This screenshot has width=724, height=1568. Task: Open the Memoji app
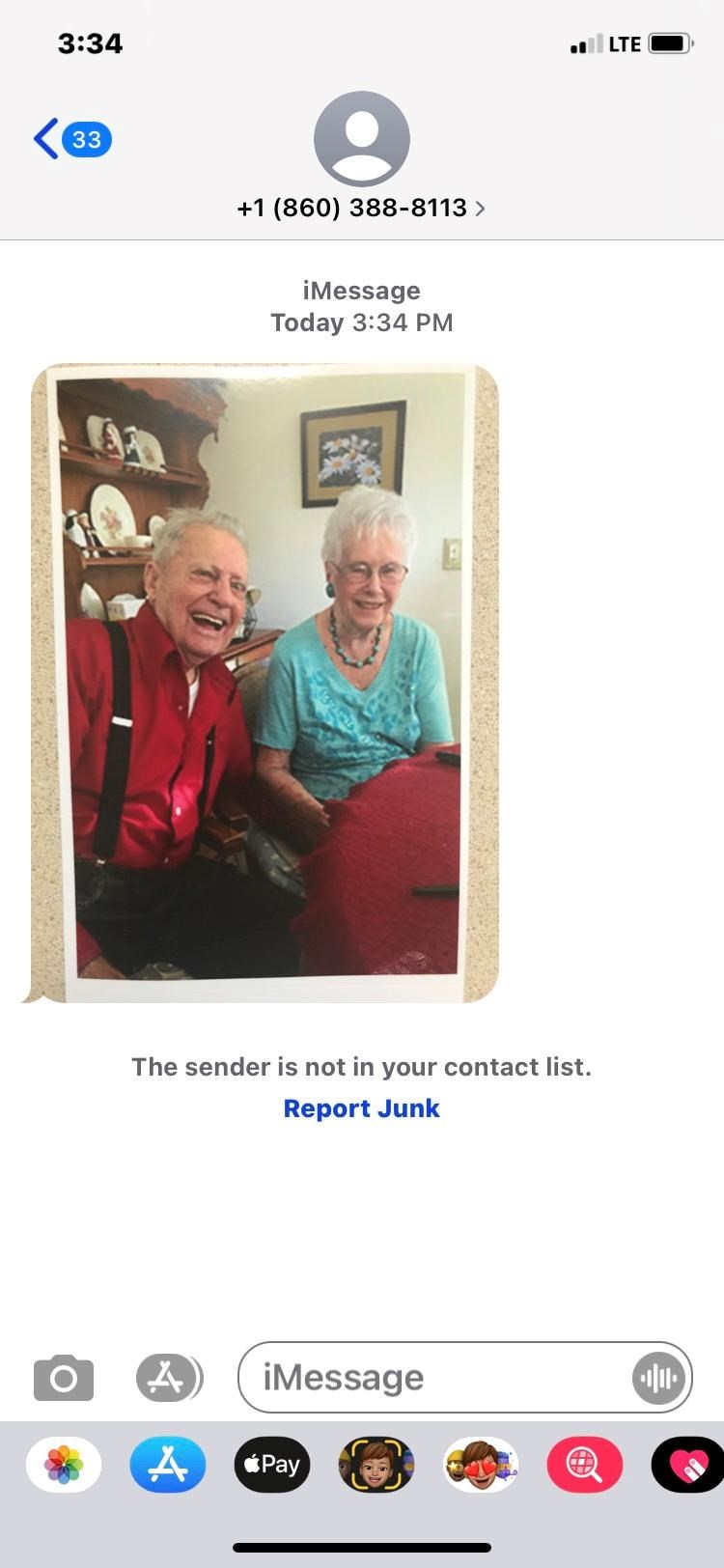coord(376,1465)
